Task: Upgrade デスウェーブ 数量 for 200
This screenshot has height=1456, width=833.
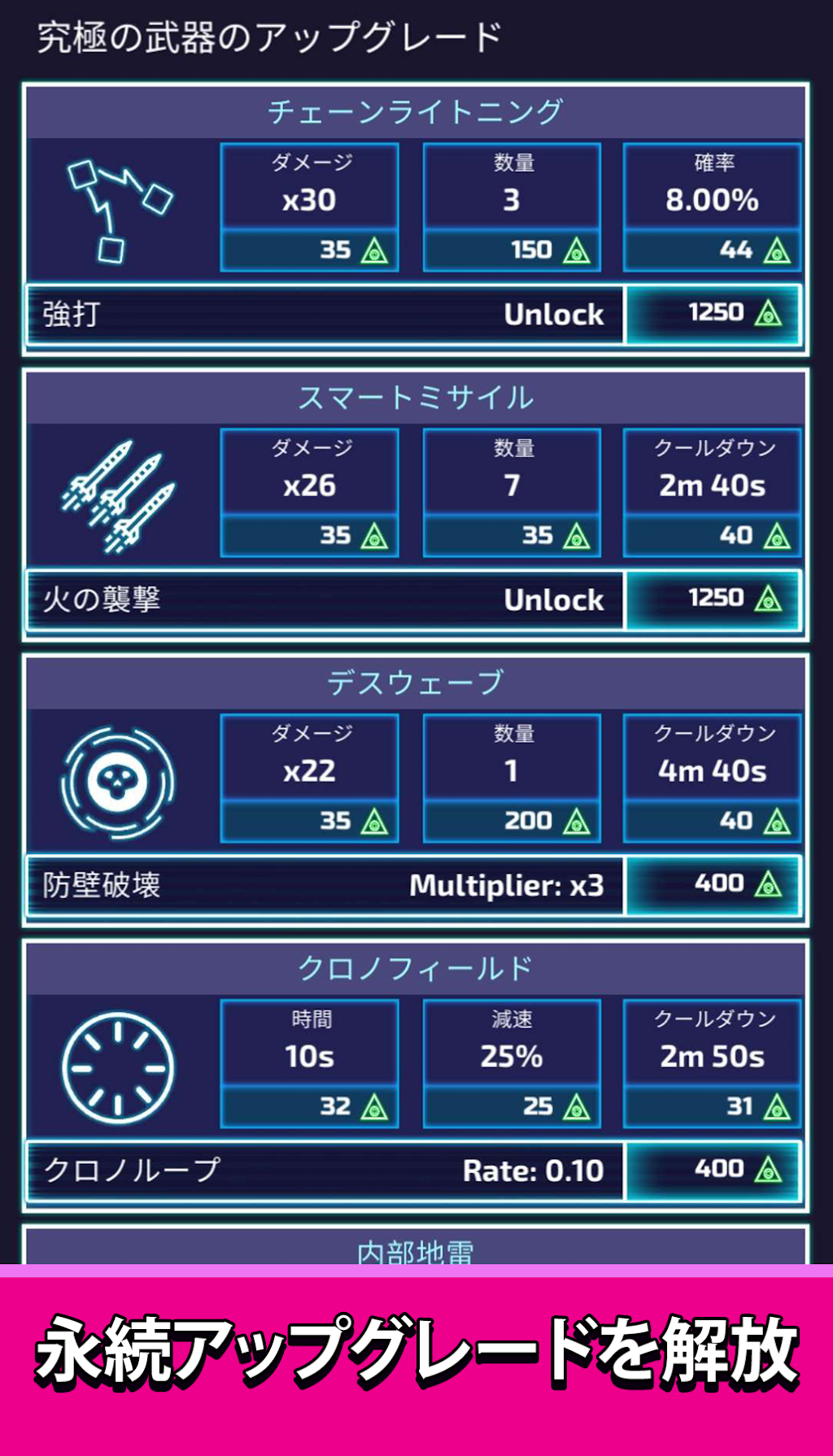Action: (512, 821)
